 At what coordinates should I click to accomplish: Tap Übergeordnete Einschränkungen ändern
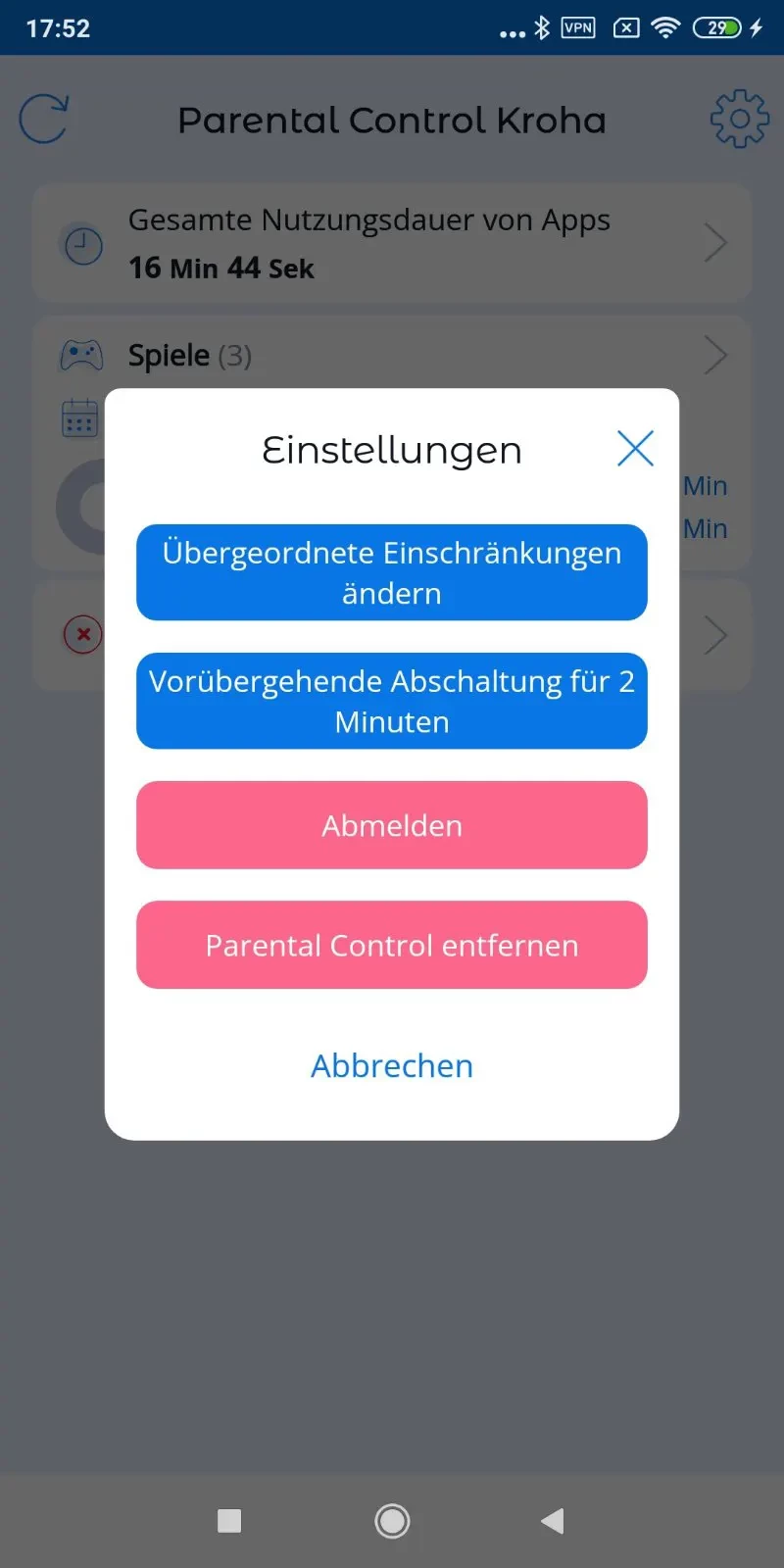point(392,572)
